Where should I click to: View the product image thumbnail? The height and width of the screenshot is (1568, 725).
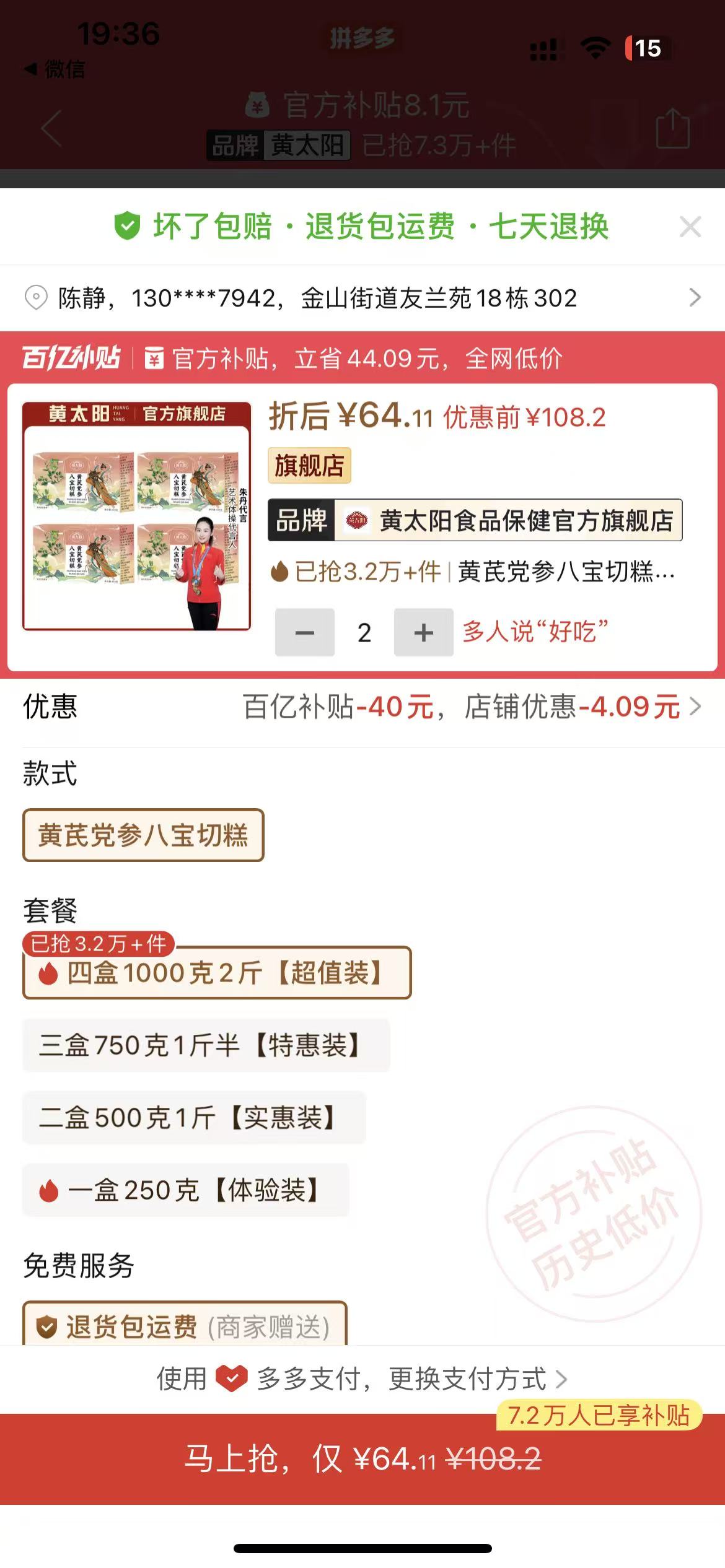click(x=137, y=516)
